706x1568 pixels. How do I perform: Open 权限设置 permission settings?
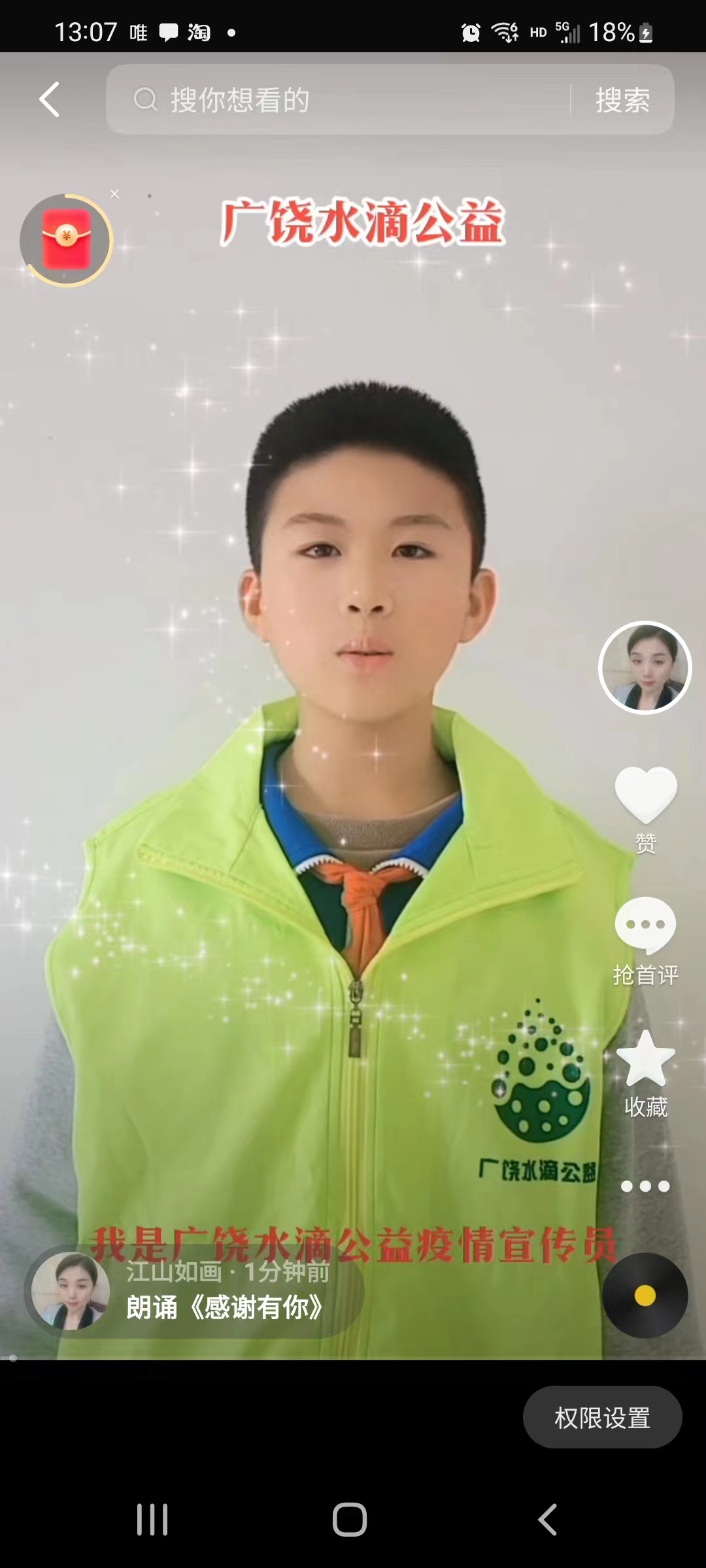point(602,1418)
